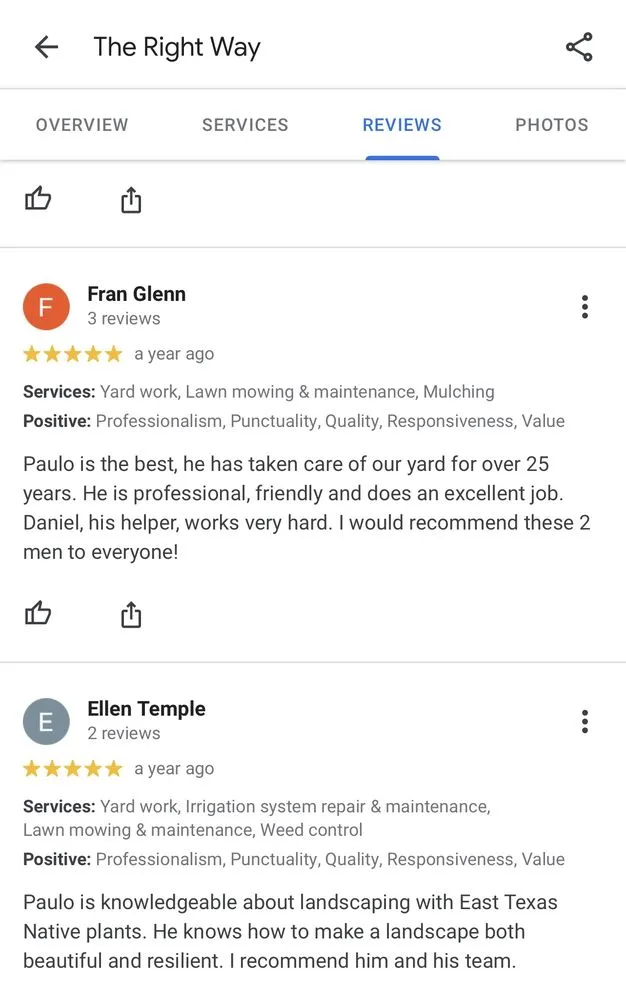Open options menu for Fran Glenn's review
The image size is (626, 1000).
[584, 307]
